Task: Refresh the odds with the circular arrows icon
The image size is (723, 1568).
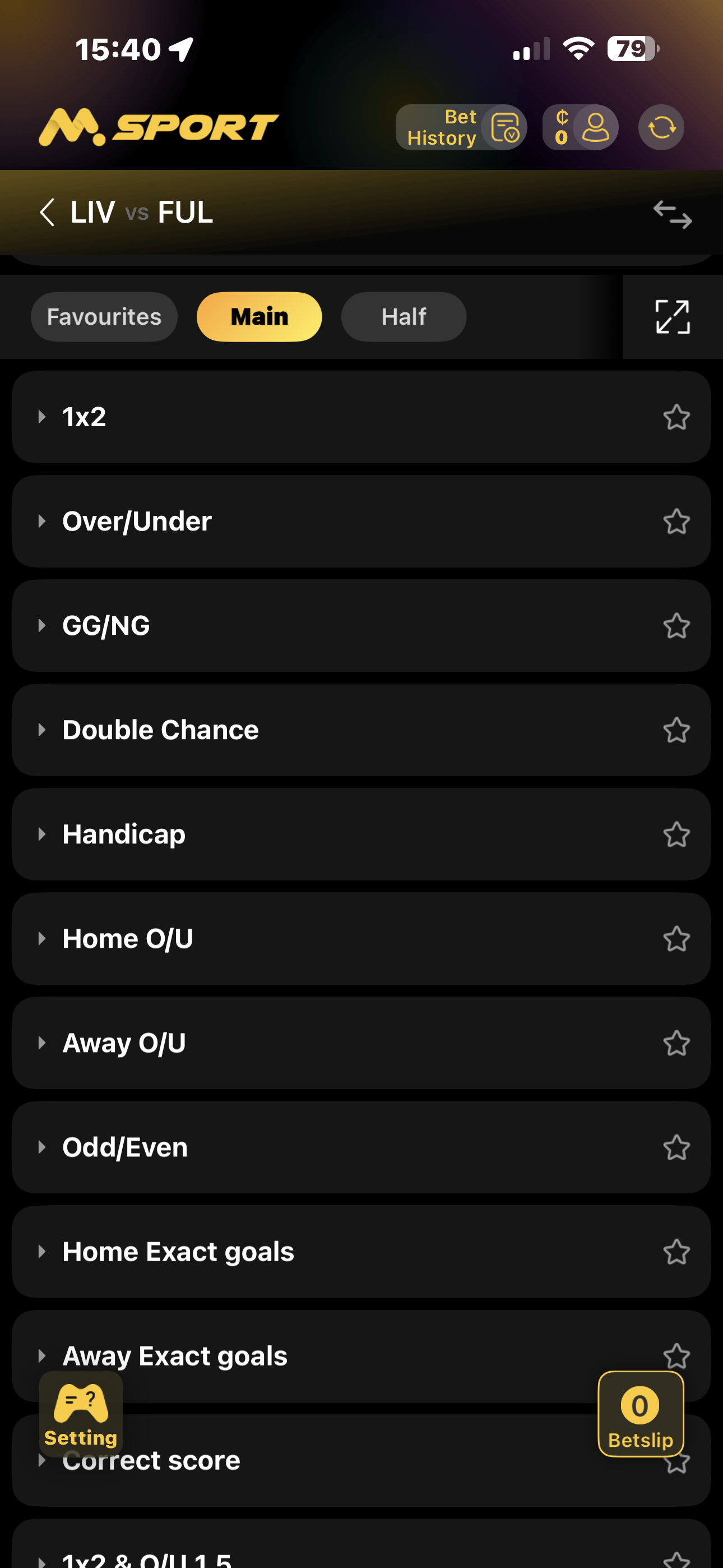Action: click(661, 128)
